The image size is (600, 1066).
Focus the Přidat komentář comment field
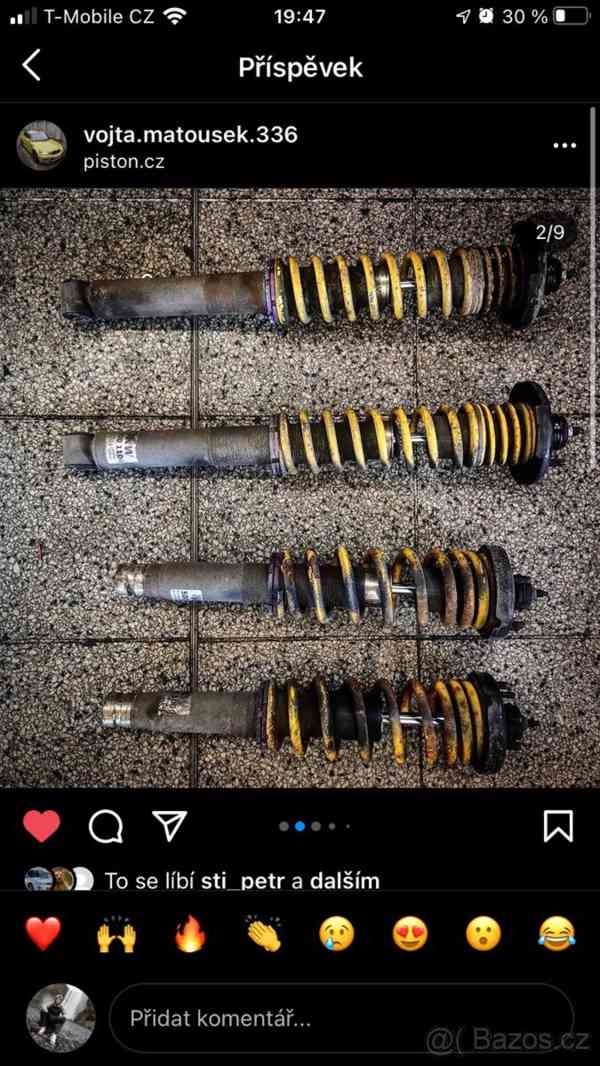pos(340,1019)
